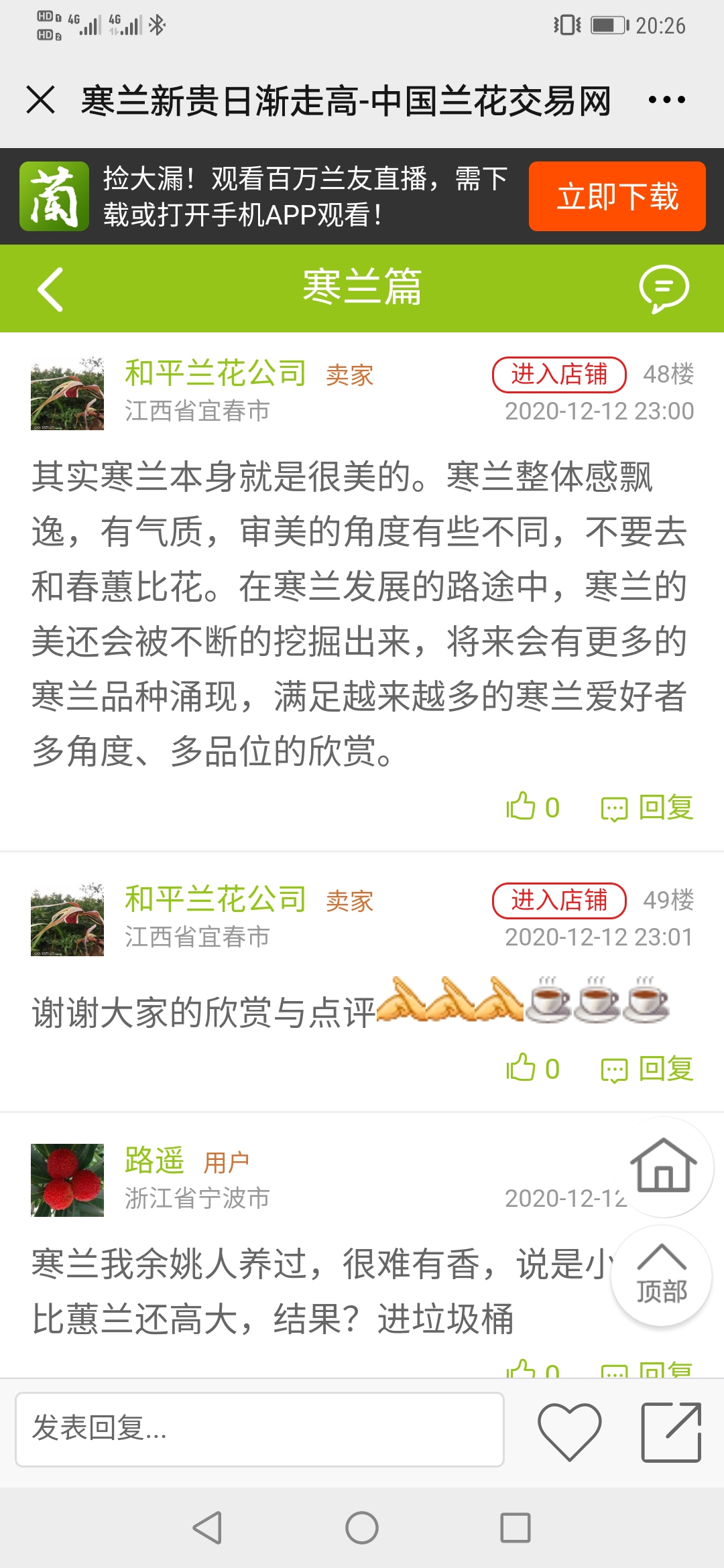This screenshot has height=1568, width=724.
Task: Open the 兰 app icon in the banner
Action: (x=54, y=196)
